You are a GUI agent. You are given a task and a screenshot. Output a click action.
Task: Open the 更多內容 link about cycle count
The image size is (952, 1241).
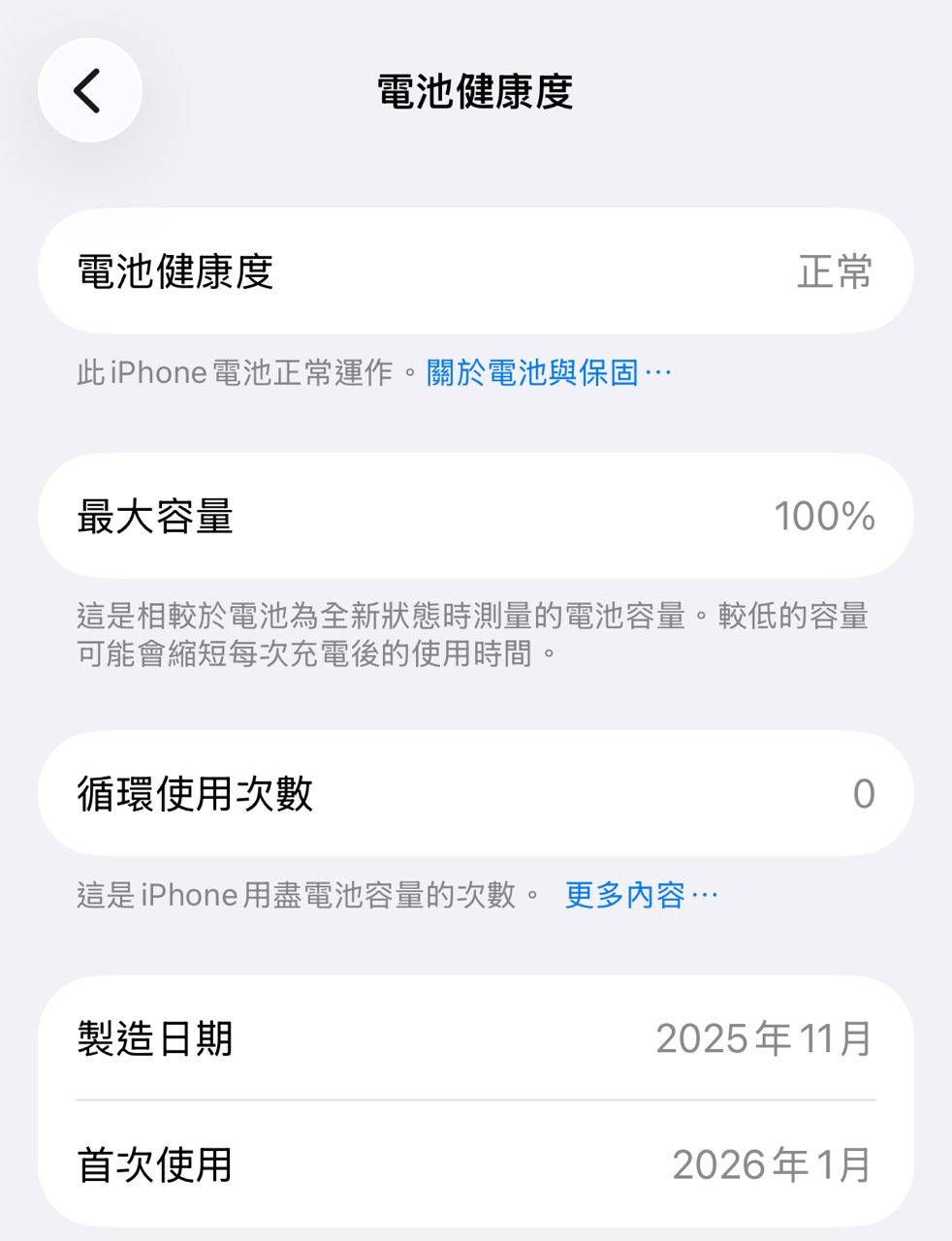(640, 895)
